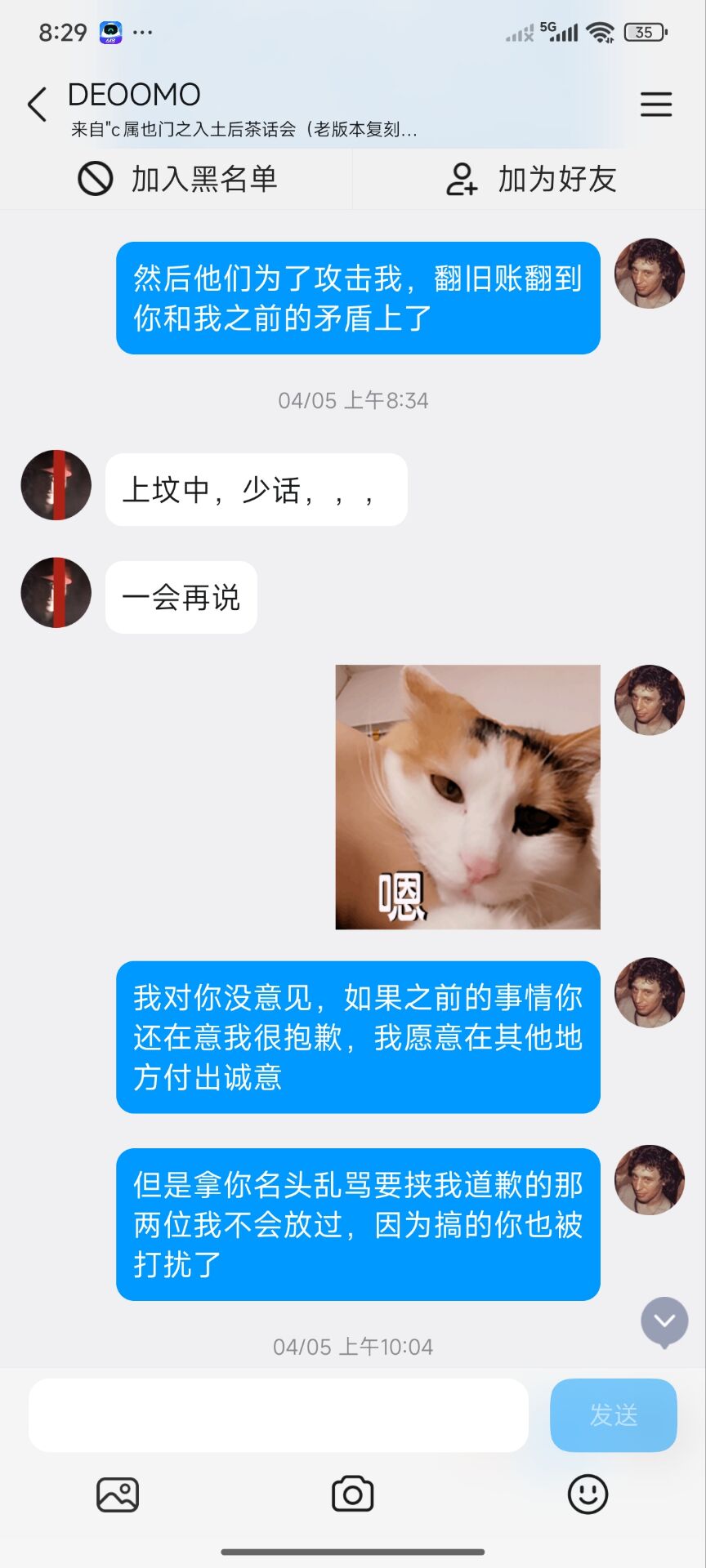
Task: View DEOOMO's avatar beside 一会再说
Action: click(56, 593)
